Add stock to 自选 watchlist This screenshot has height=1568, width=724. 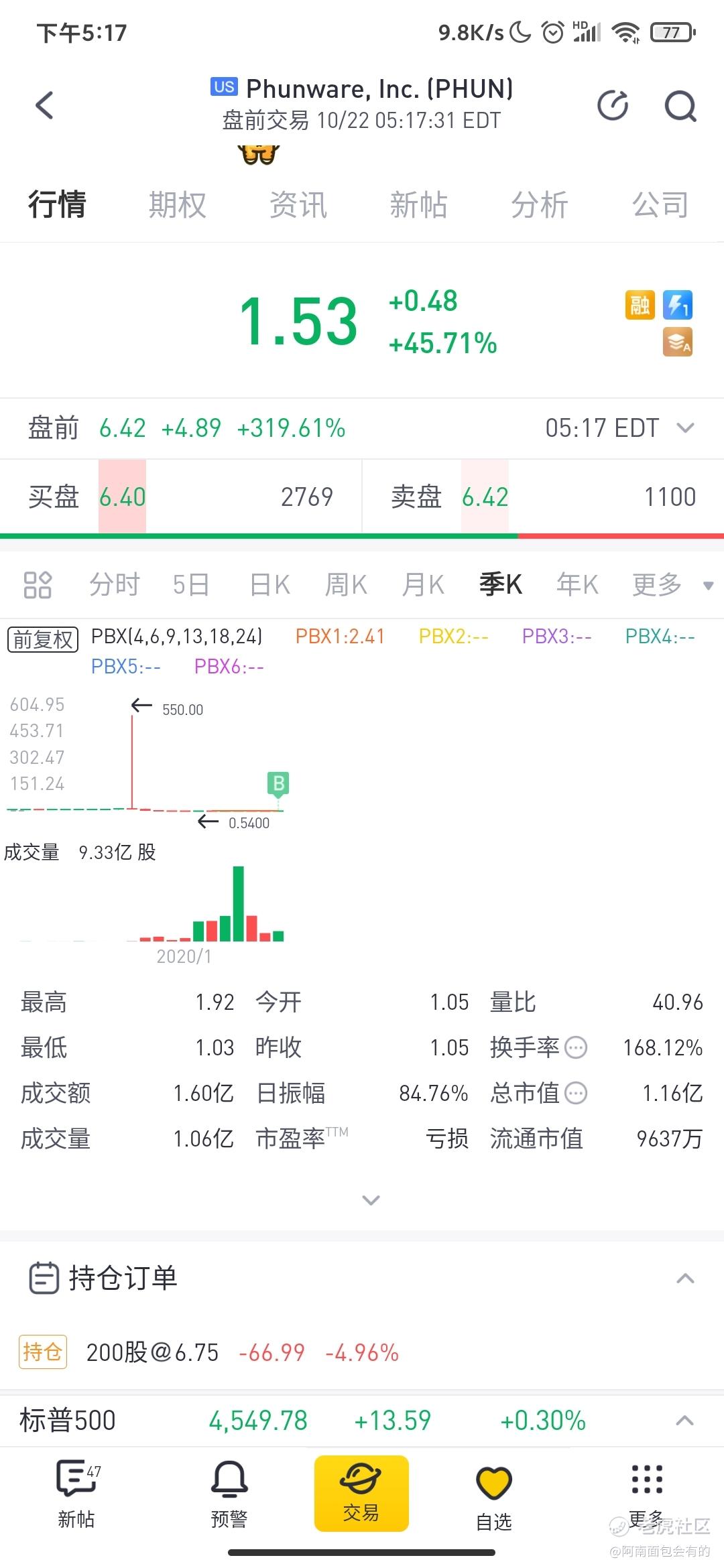click(x=494, y=1498)
